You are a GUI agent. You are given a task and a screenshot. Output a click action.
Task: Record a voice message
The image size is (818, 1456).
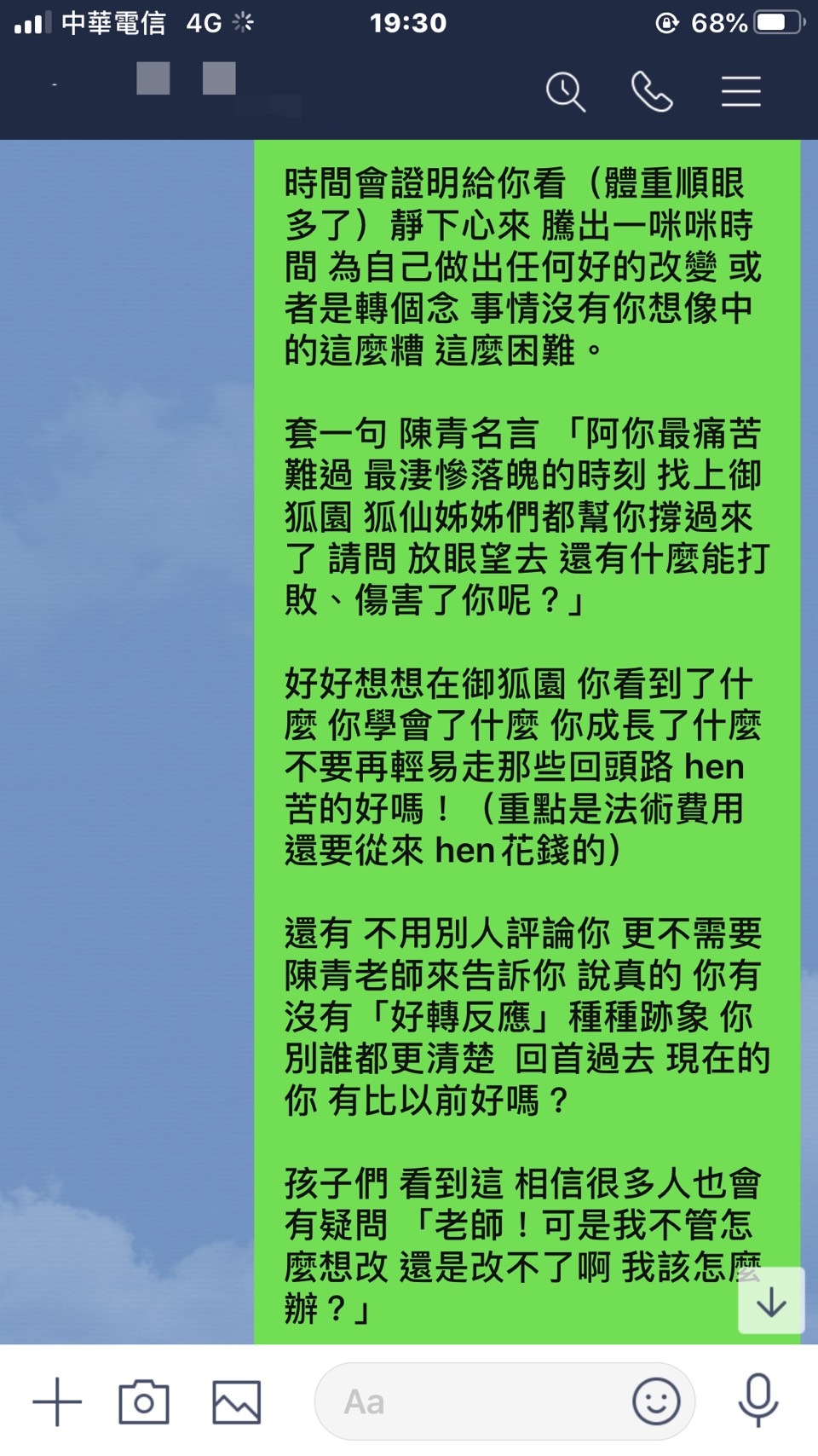[758, 1400]
